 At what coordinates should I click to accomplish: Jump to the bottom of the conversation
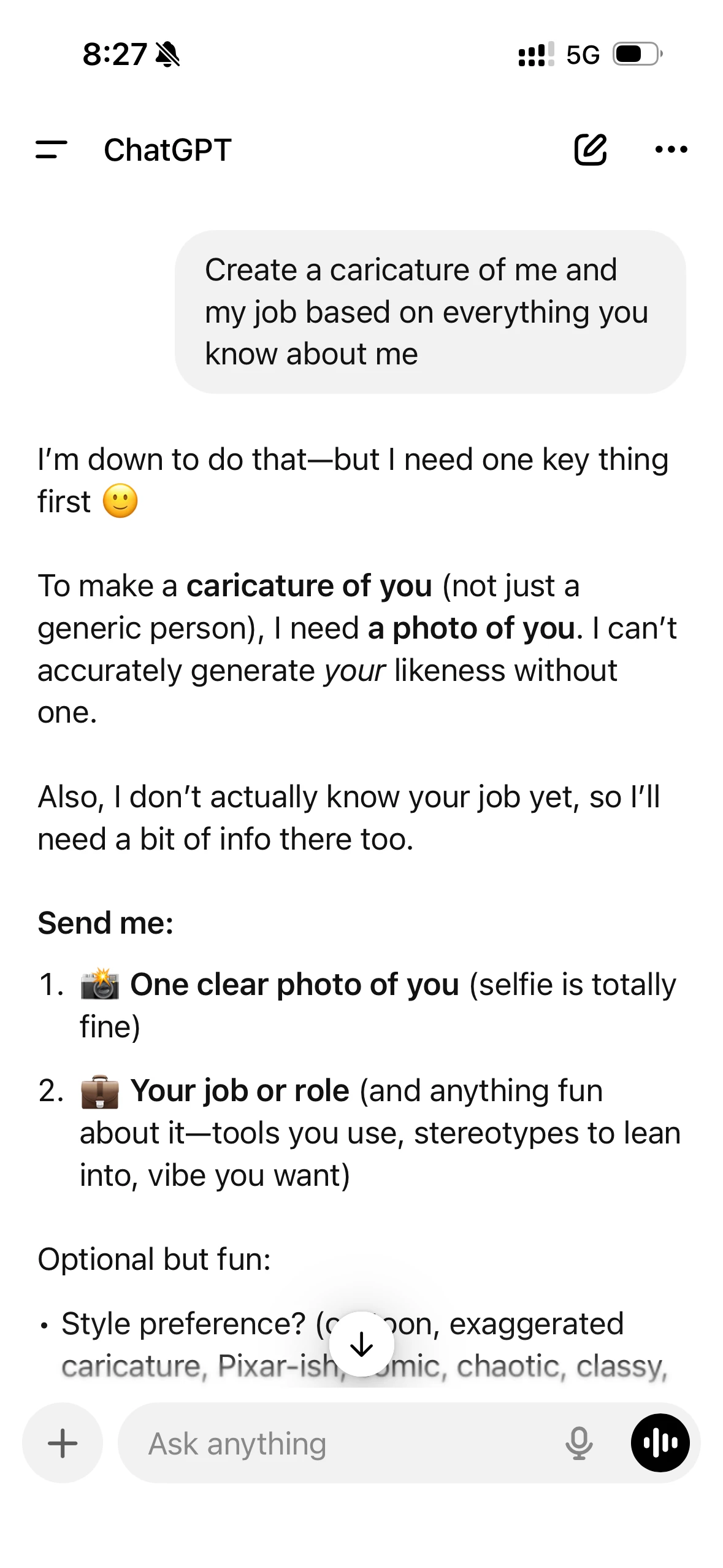pyautogui.click(x=361, y=1344)
